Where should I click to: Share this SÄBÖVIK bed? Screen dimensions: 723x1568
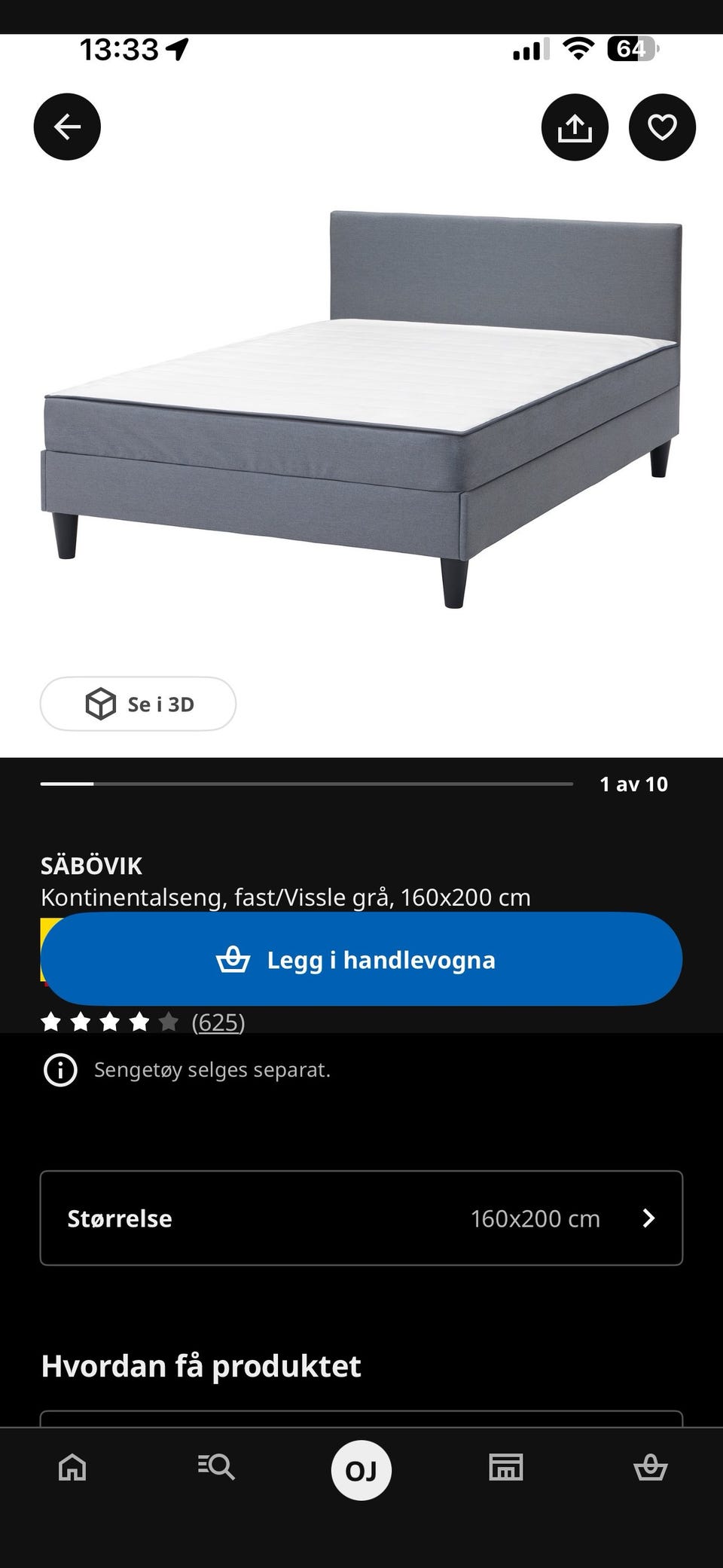click(x=575, y=127)
